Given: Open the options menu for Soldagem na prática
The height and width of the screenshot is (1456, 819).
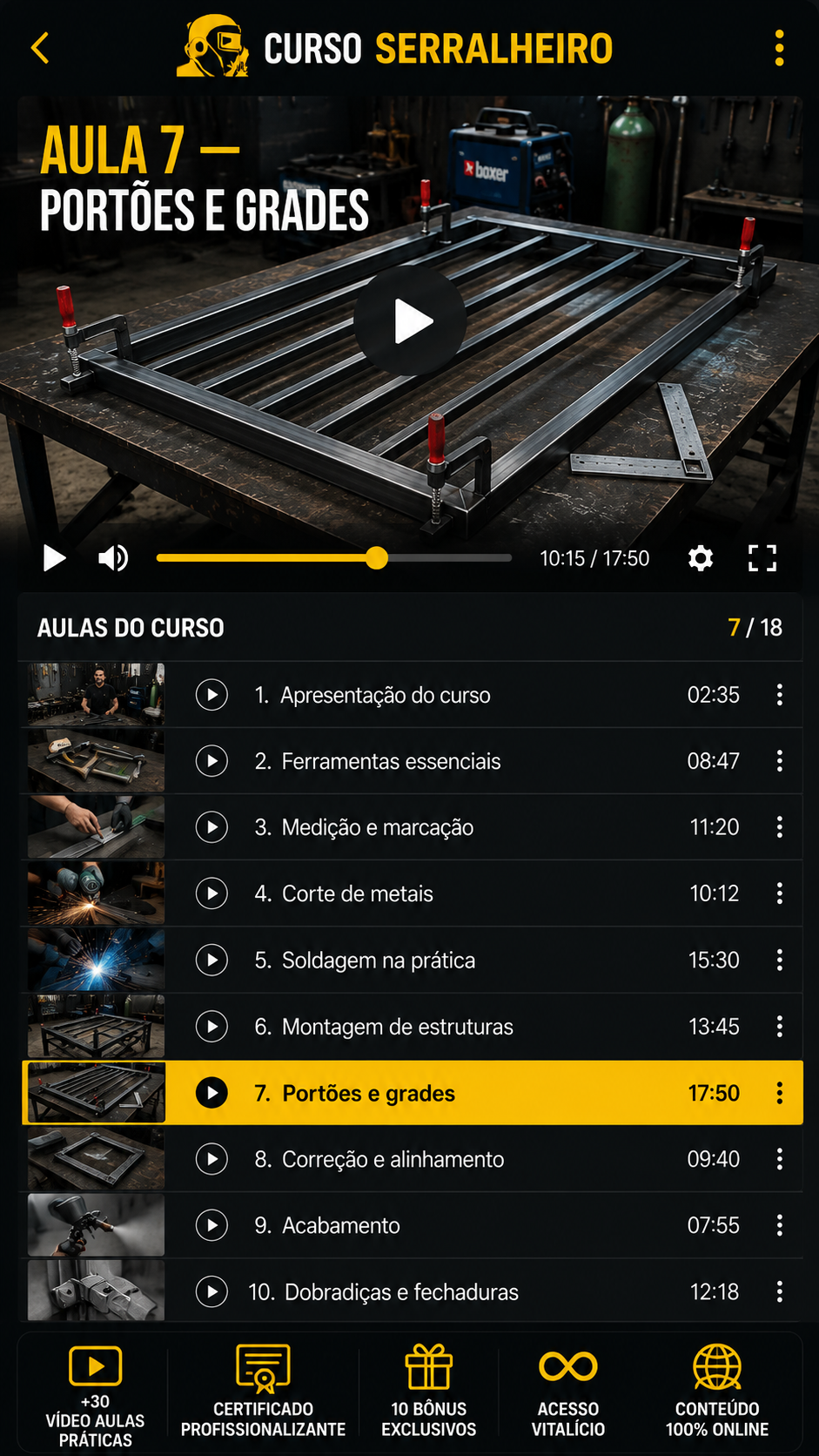Looking at the screenshot, I should (x=779, y=961).
